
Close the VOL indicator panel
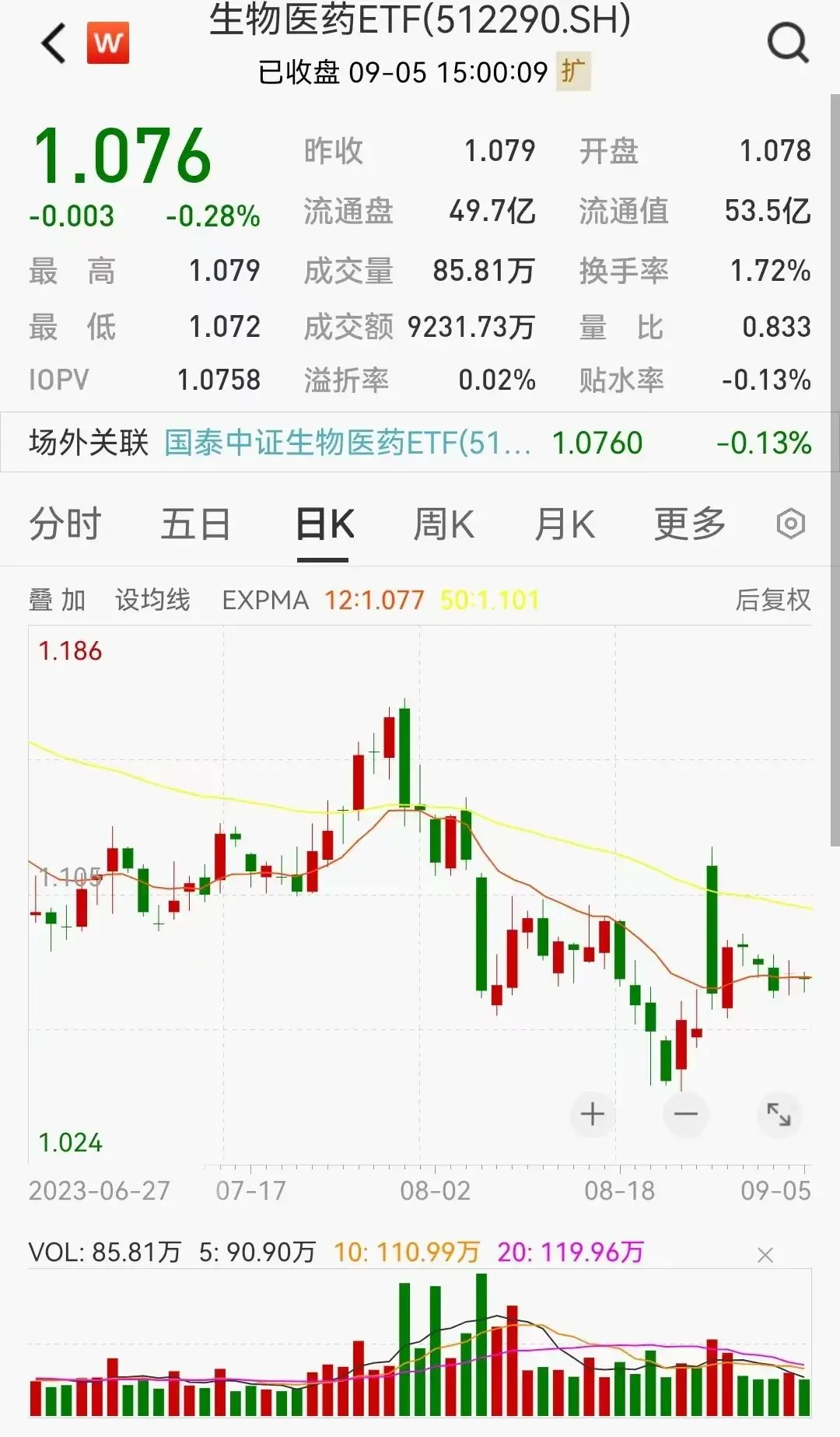765,1255
